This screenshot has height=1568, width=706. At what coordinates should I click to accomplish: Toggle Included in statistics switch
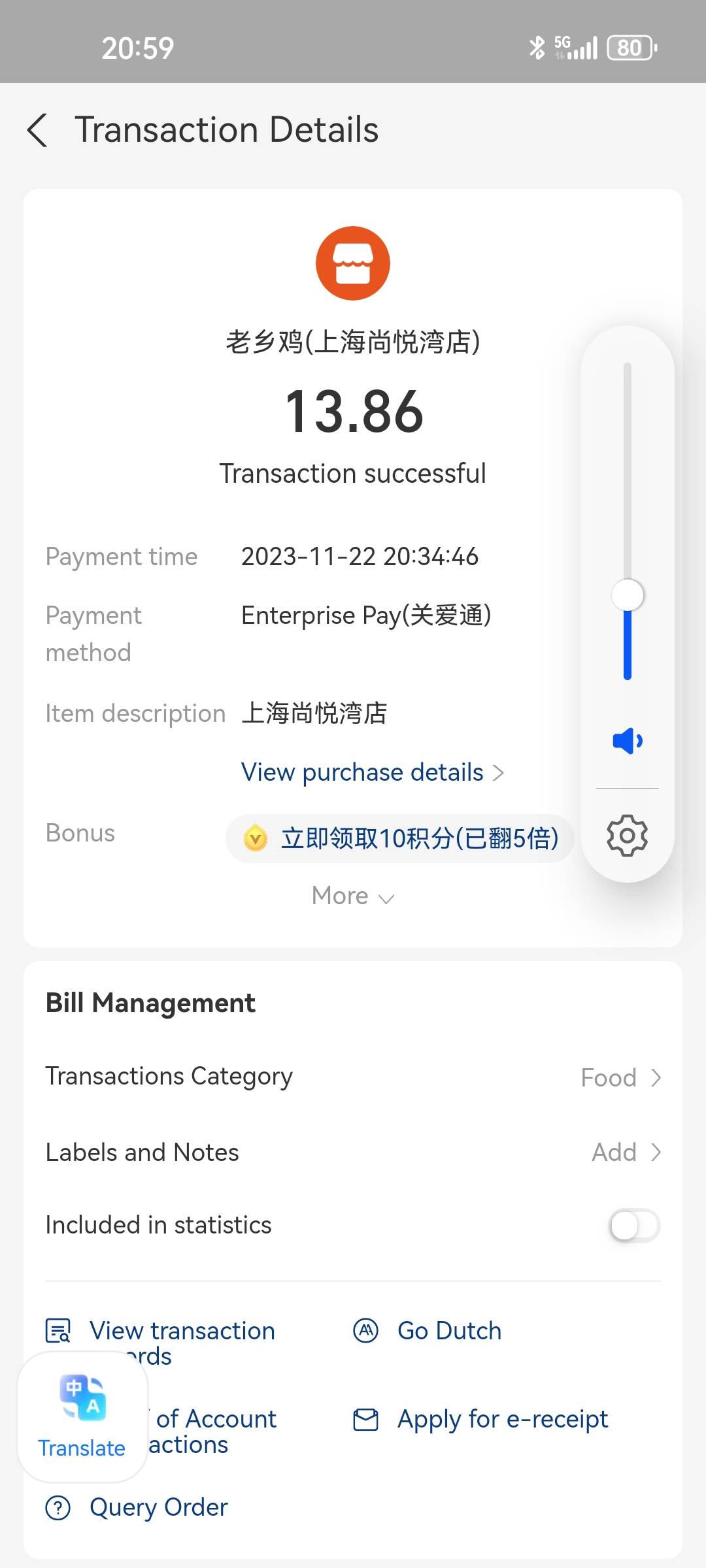point(634,1226)
